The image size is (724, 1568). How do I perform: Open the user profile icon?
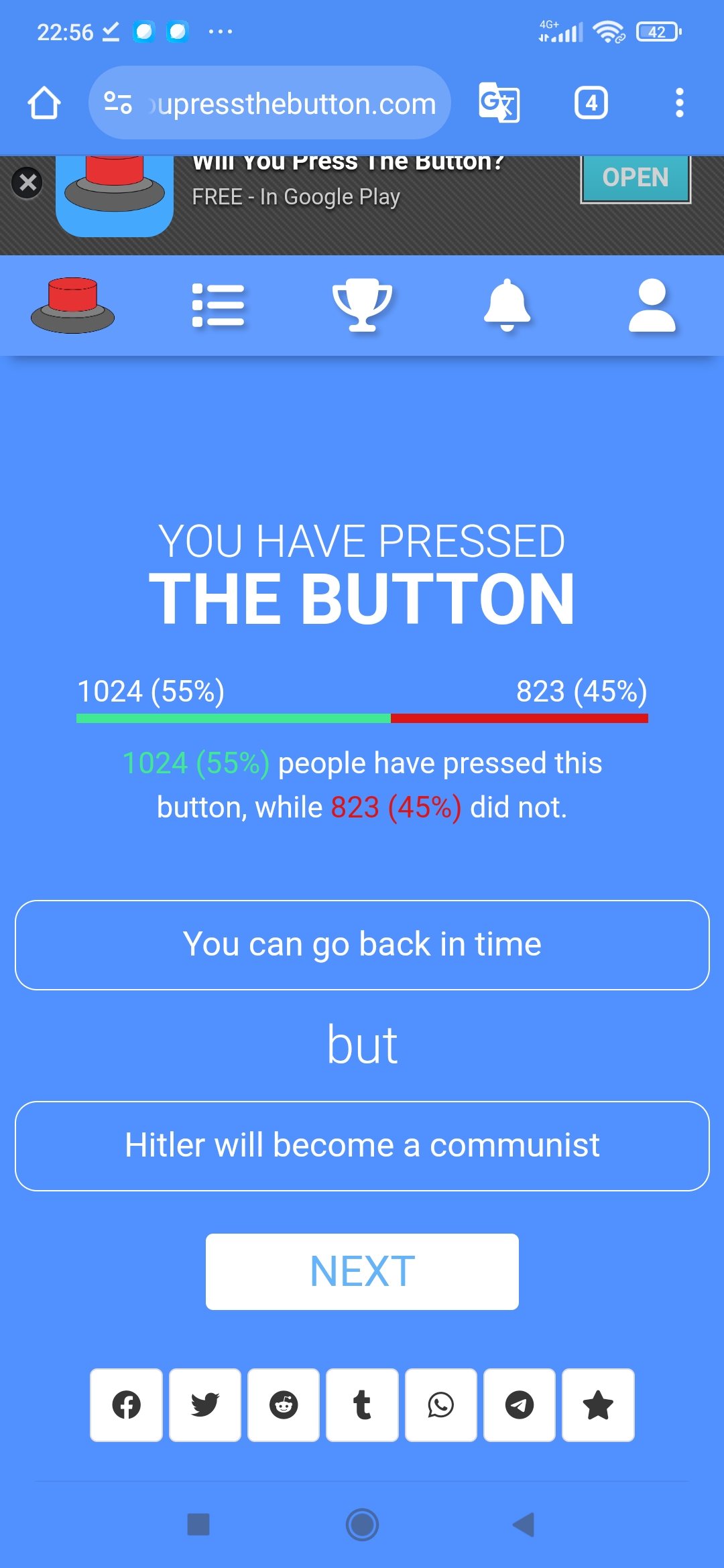[x=652, y=306]
